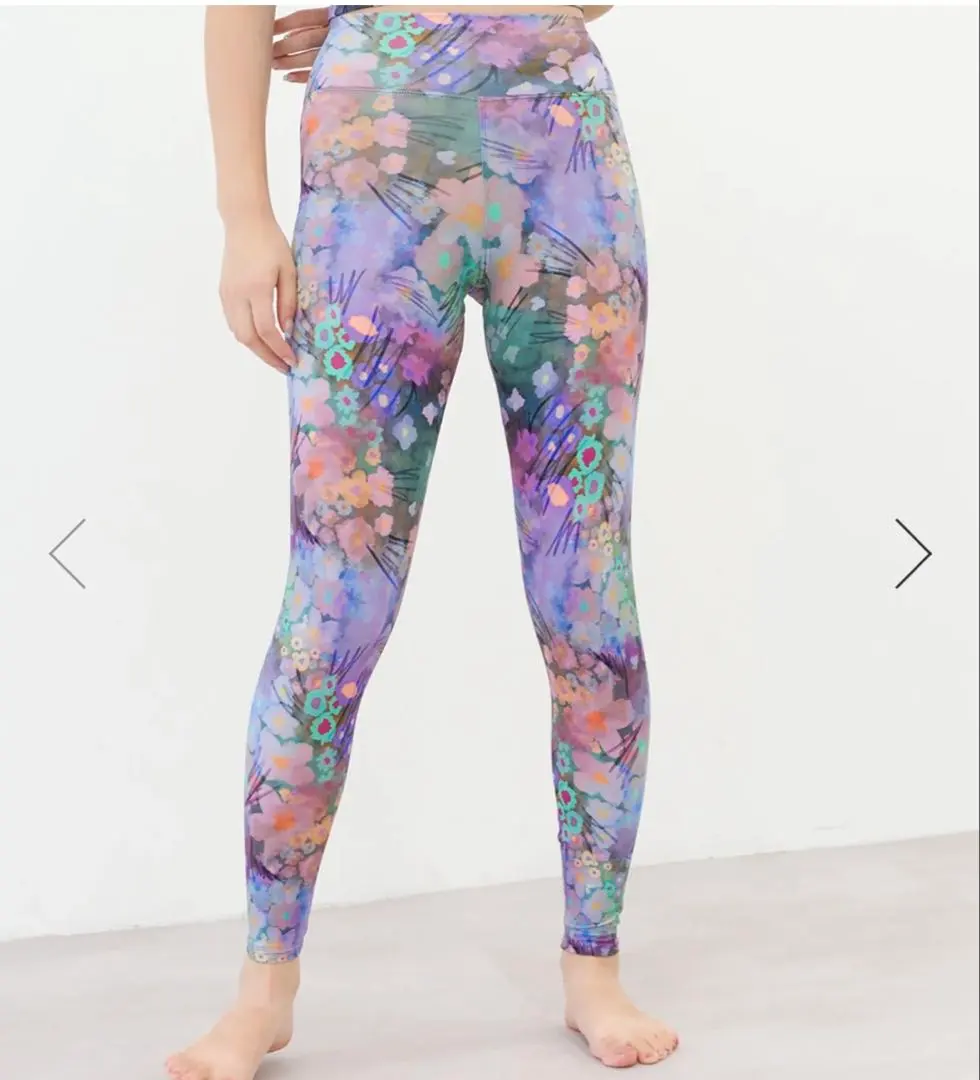Go to the next product photo
The width and height of the screenshot is (980, 1080).
coord(912,553)
